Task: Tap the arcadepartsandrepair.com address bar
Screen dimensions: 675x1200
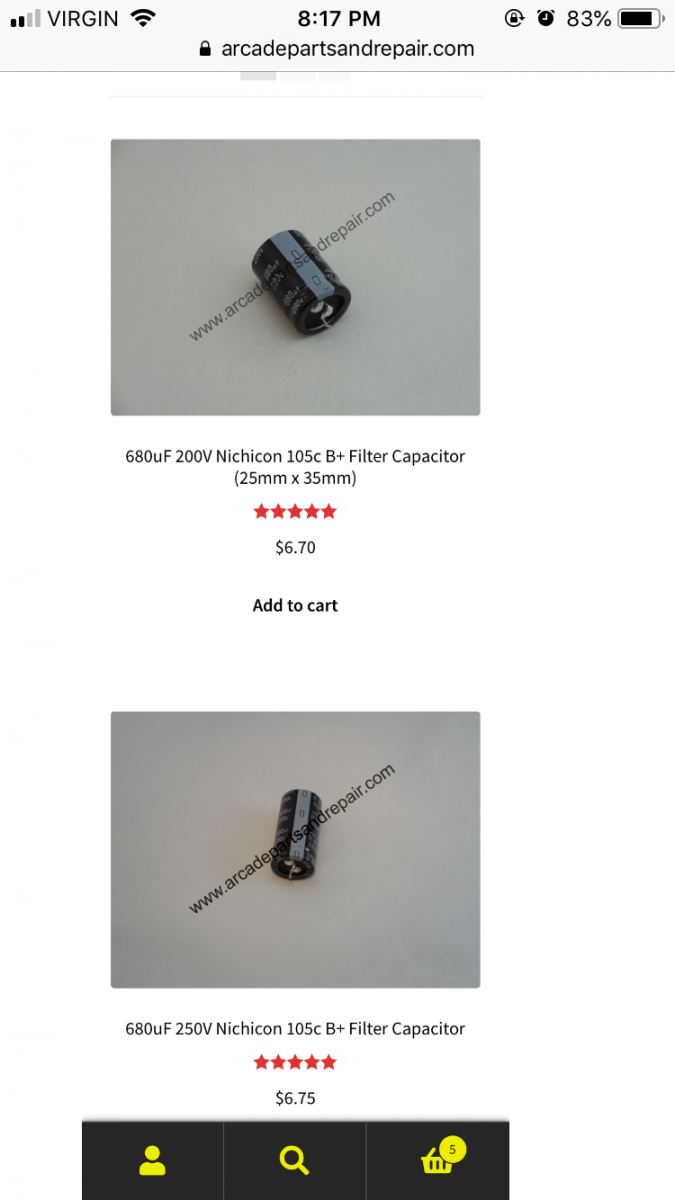Action: [x=337, y=48]
